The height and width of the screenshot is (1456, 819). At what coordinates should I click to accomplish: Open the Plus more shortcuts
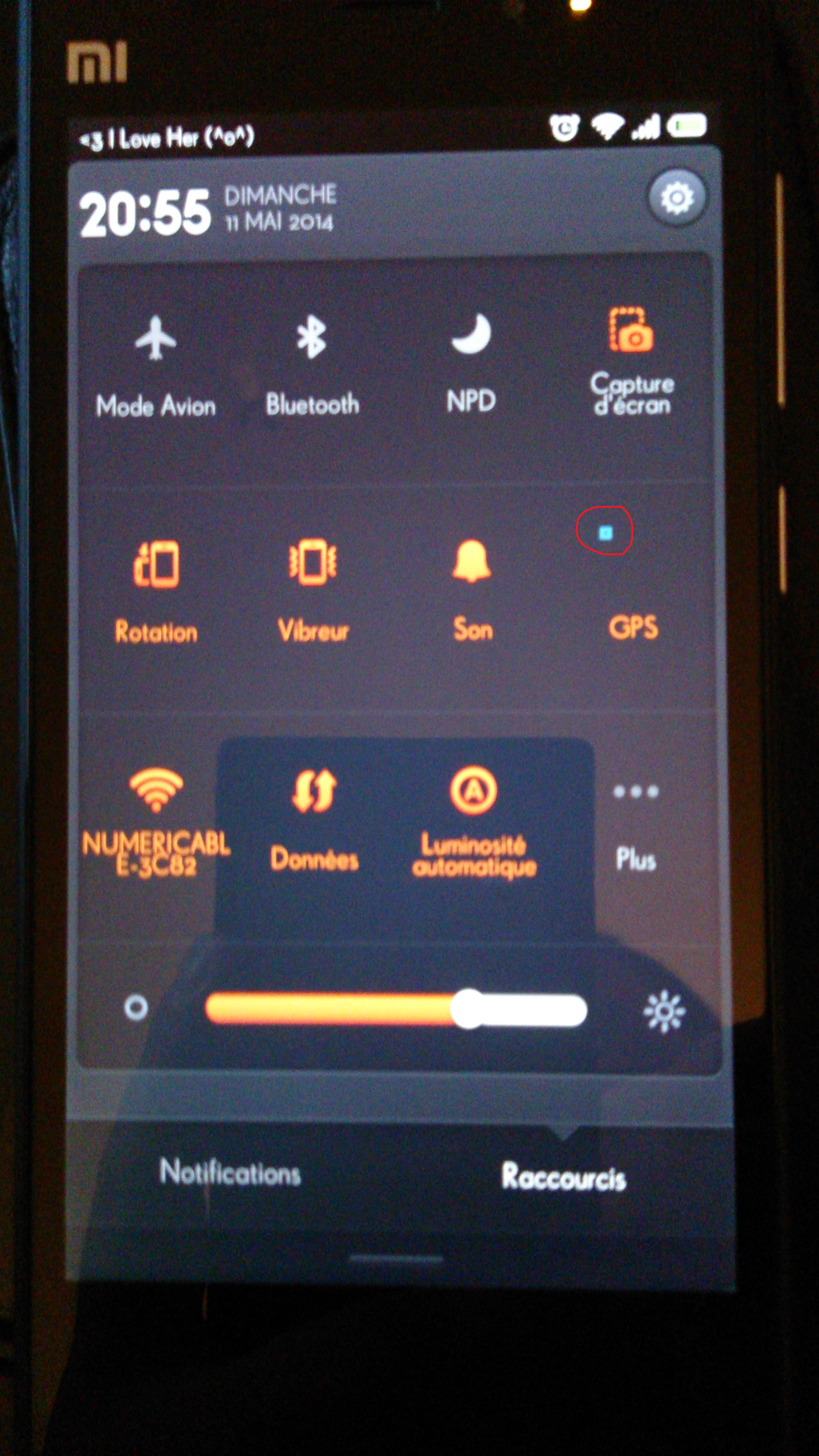click(635, 820)
